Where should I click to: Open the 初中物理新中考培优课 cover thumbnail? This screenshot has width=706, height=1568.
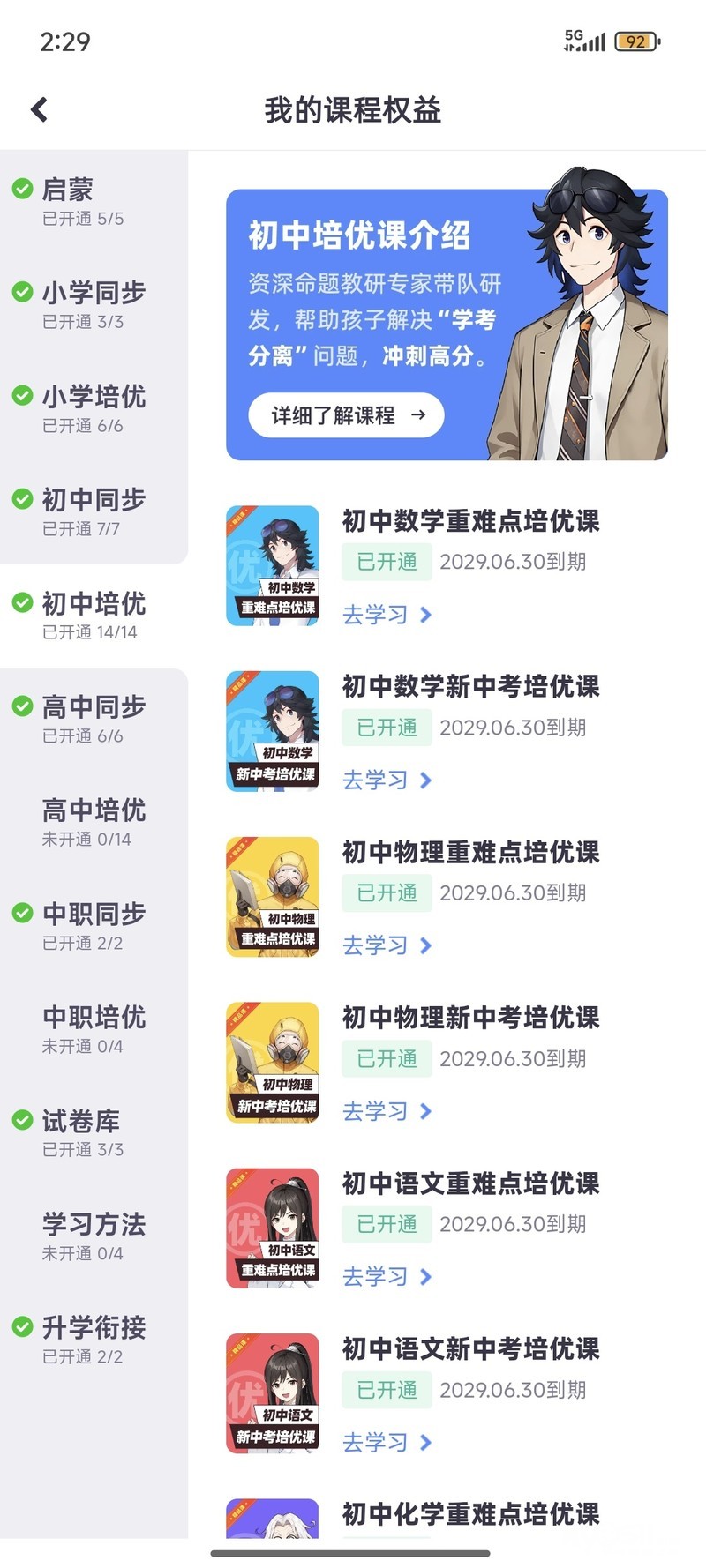[x=273, y=1063]
